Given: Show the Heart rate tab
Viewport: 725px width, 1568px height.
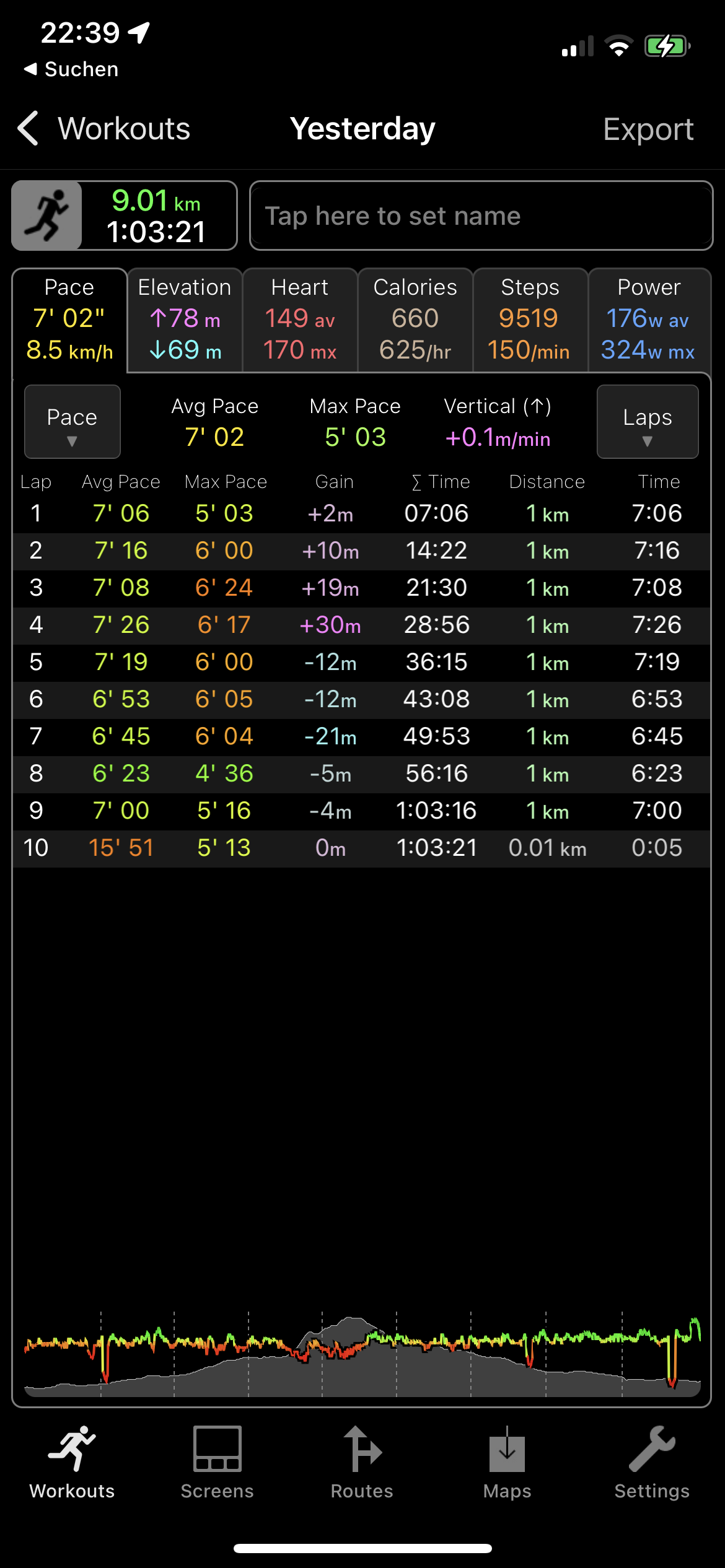Looking at the screenshot, I should tap(300, 320).
